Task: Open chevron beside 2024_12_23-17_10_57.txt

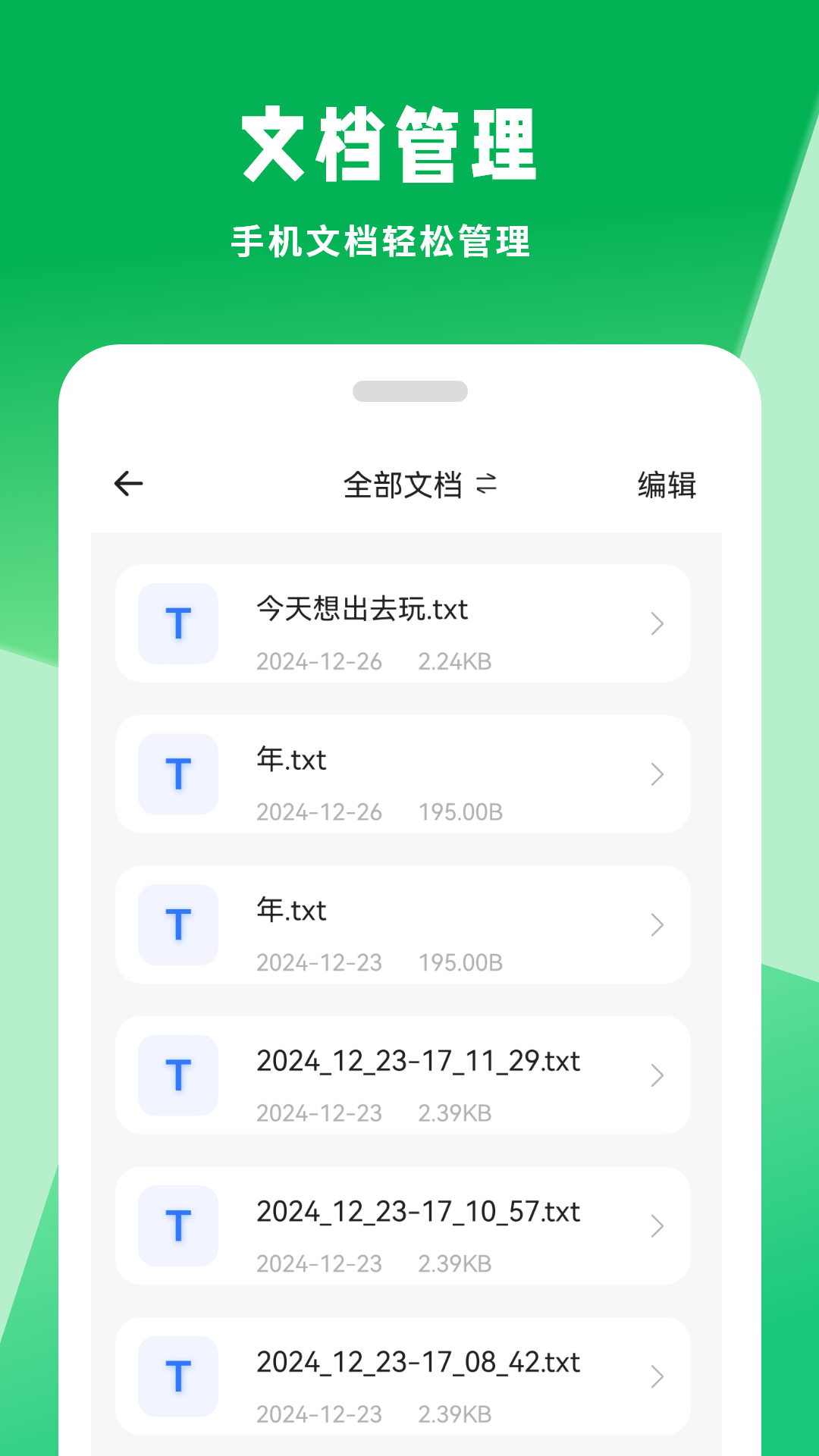Action: click(657, 1226)
